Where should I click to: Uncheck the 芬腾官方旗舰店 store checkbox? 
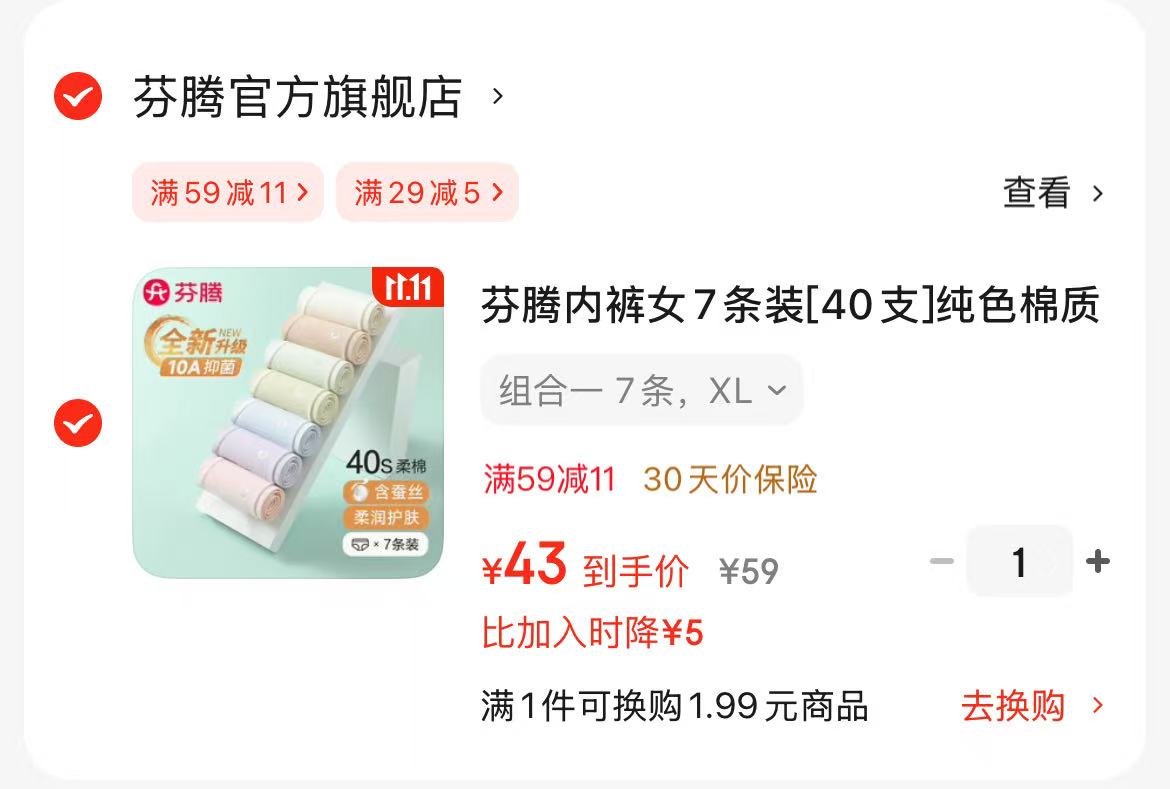click(x=77, y=97)
